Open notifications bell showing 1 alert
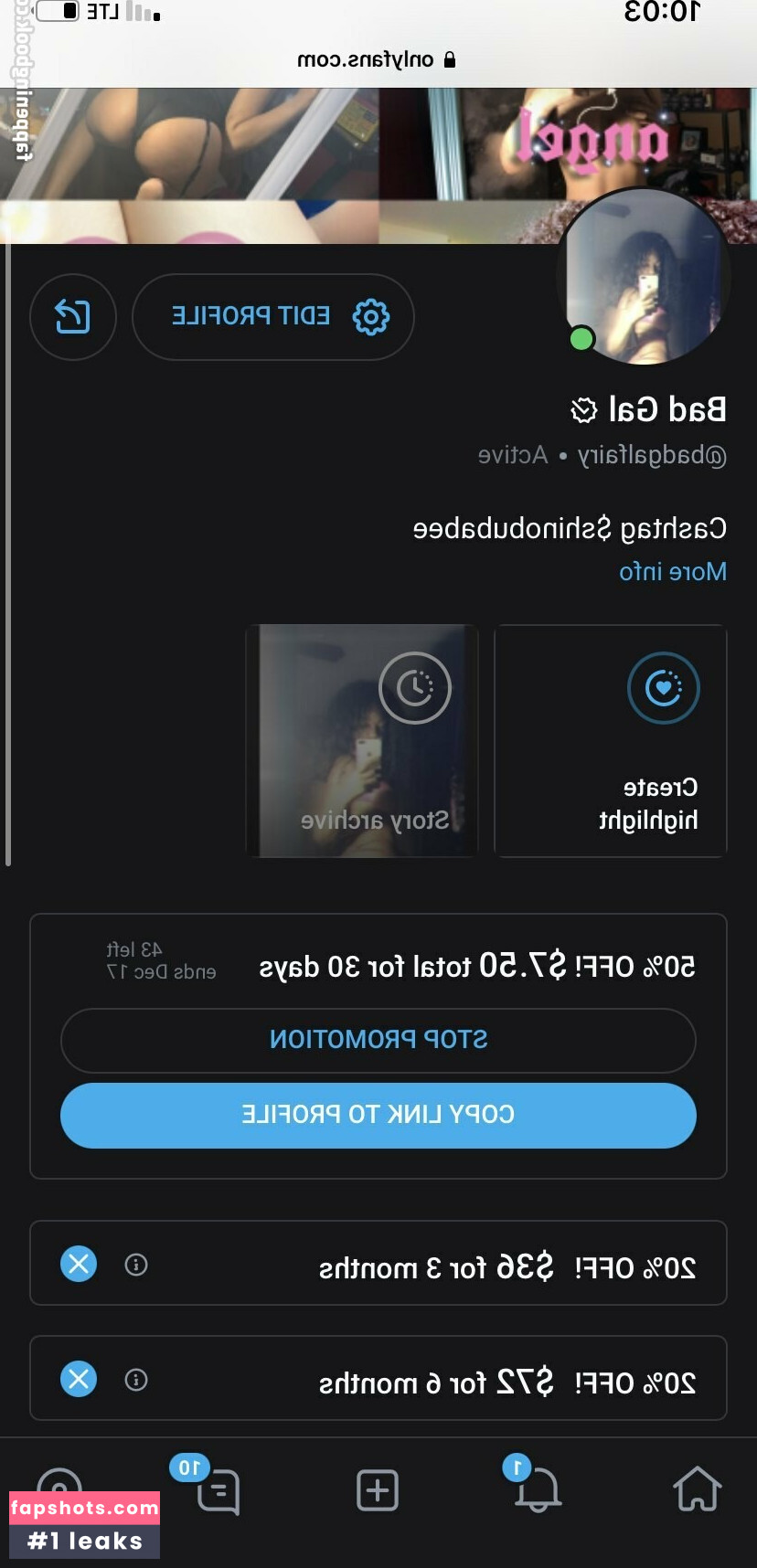This screenshot has height=1568, width=757. click(538, 1489)
